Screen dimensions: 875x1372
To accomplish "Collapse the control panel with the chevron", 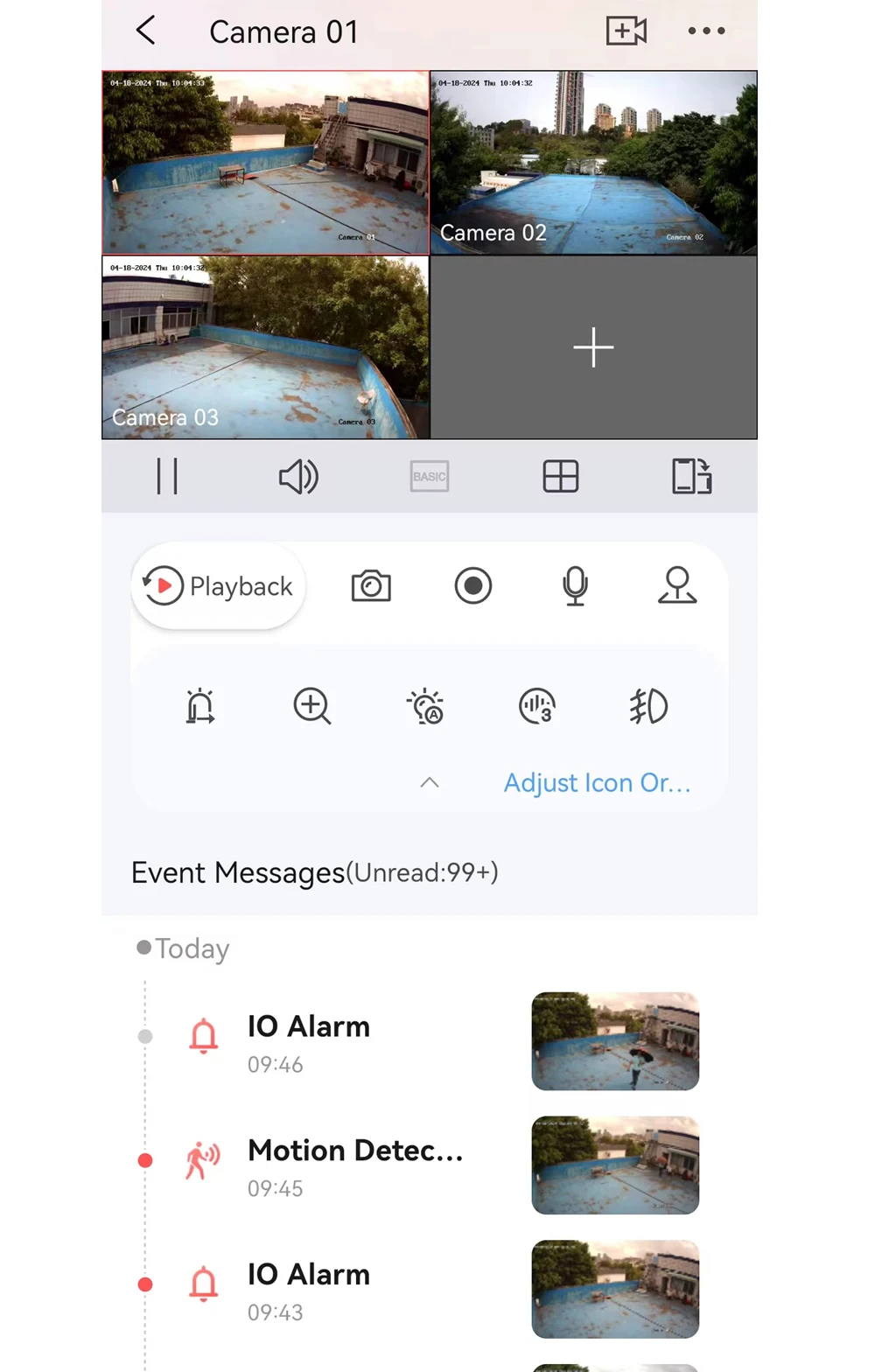I will [429, 782].
